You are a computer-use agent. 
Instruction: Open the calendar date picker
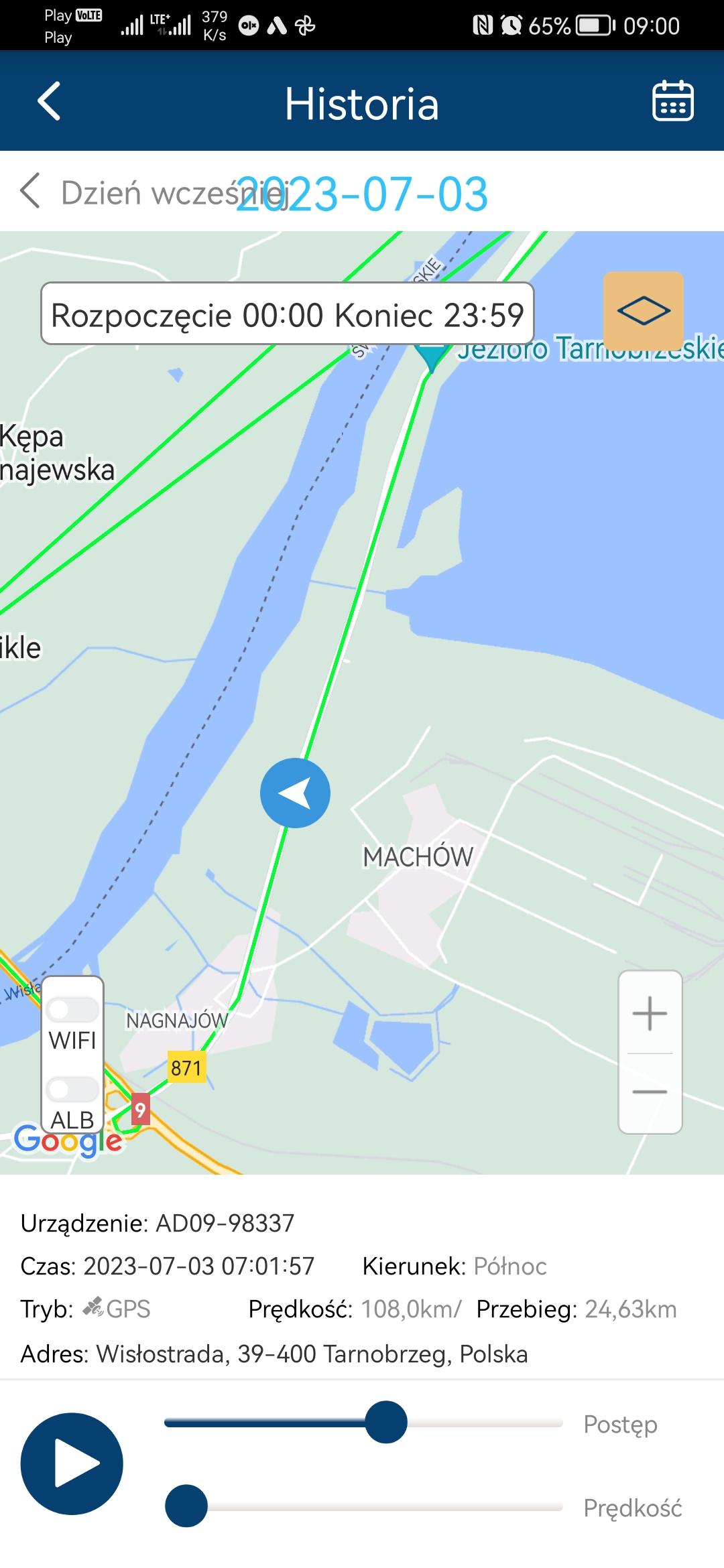673,101
